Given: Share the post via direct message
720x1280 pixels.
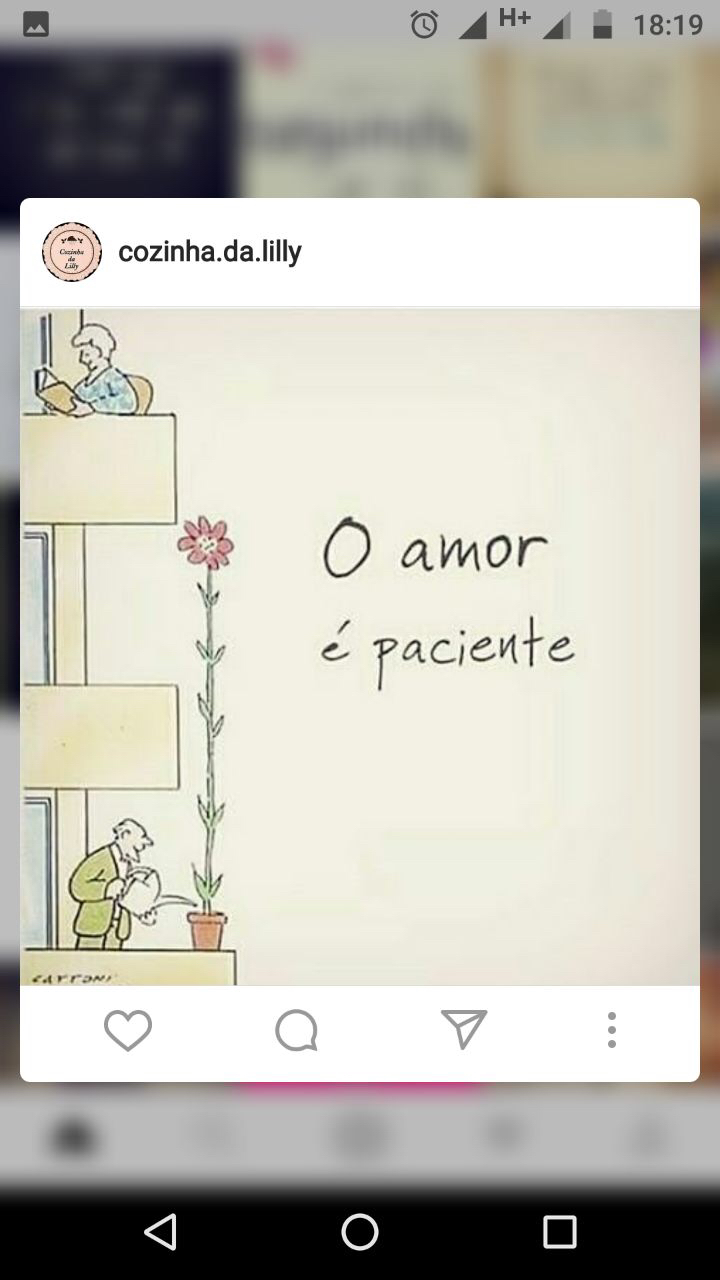Looking at the screenshot, I should (463, 1029).
